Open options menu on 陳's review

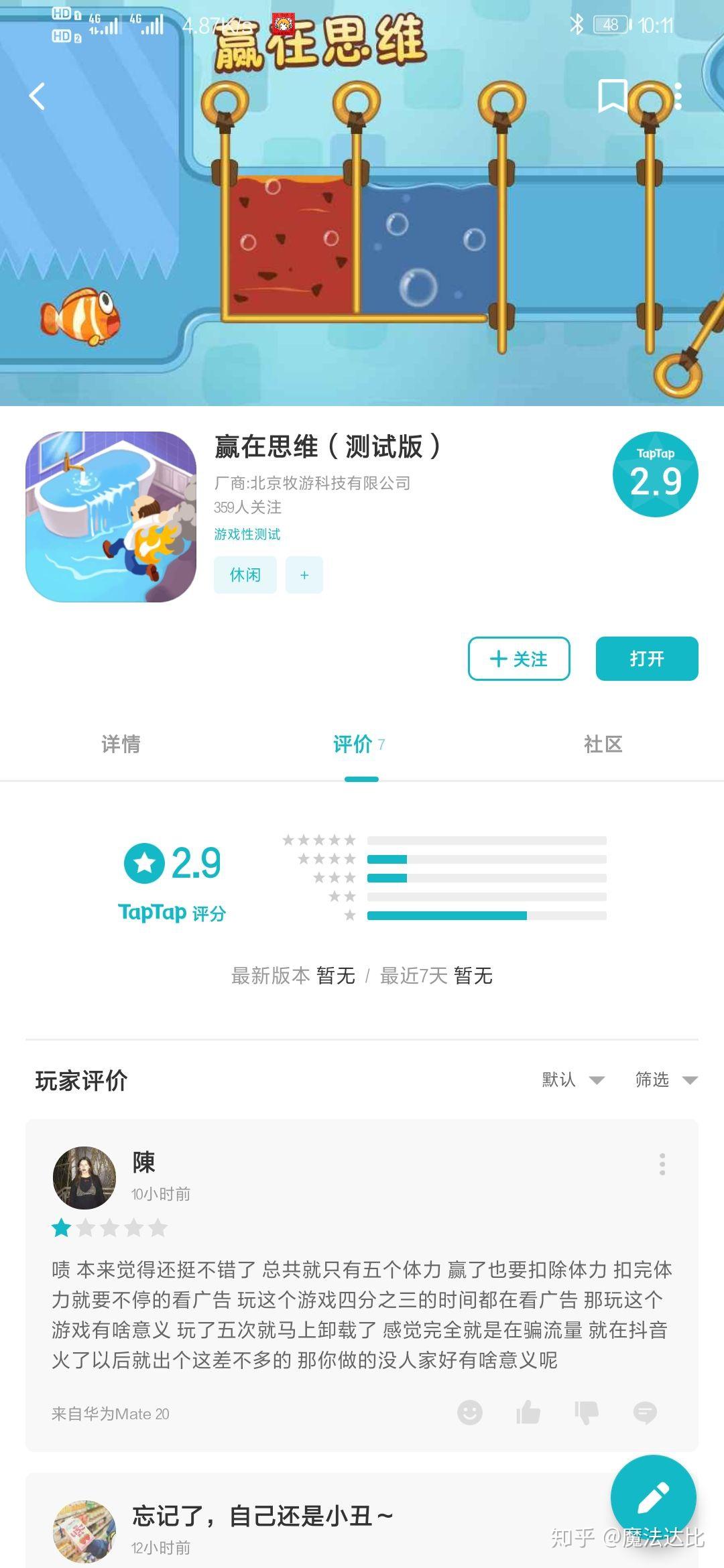(x=662, y=1164)
